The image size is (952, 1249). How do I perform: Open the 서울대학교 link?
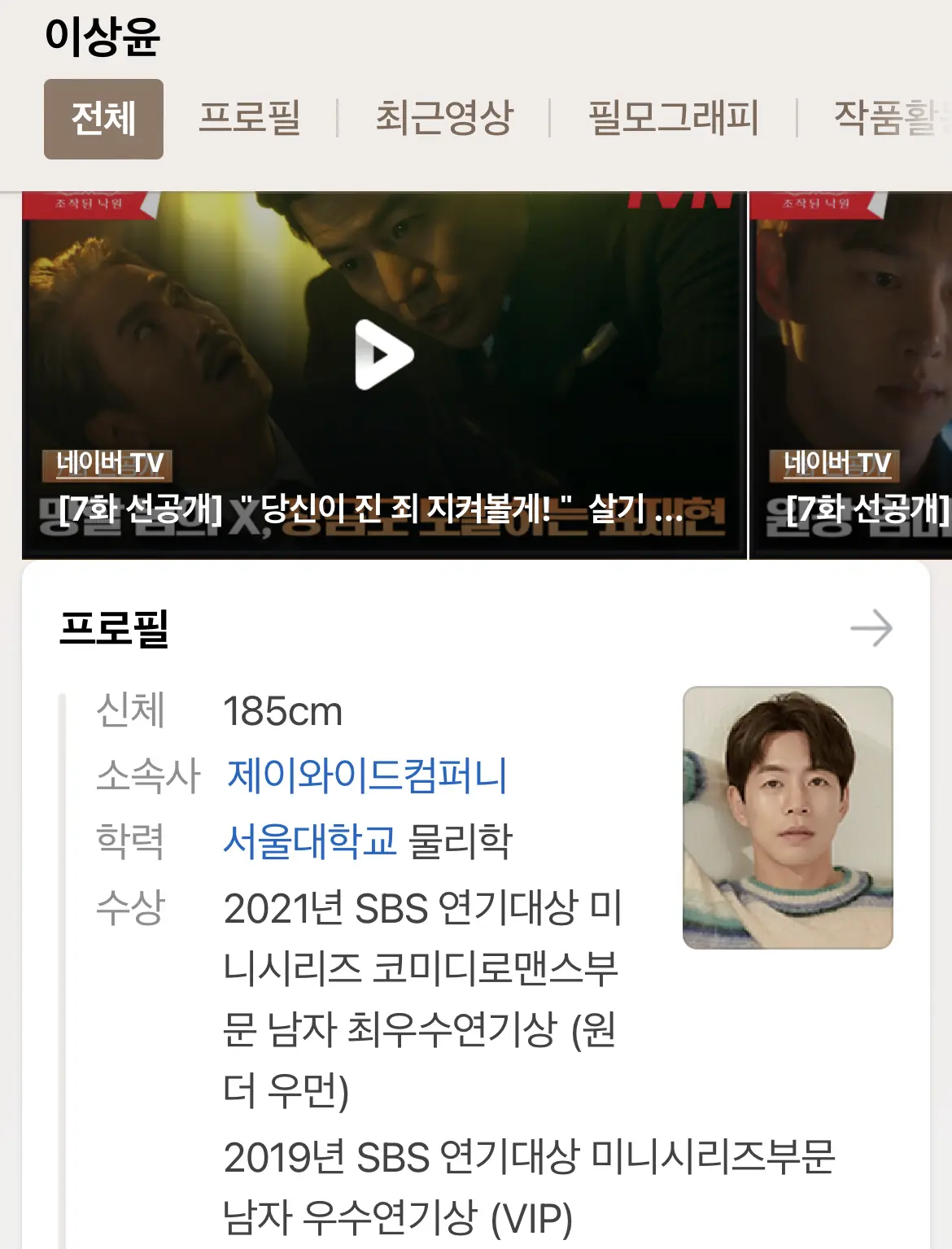pos(309,841)
